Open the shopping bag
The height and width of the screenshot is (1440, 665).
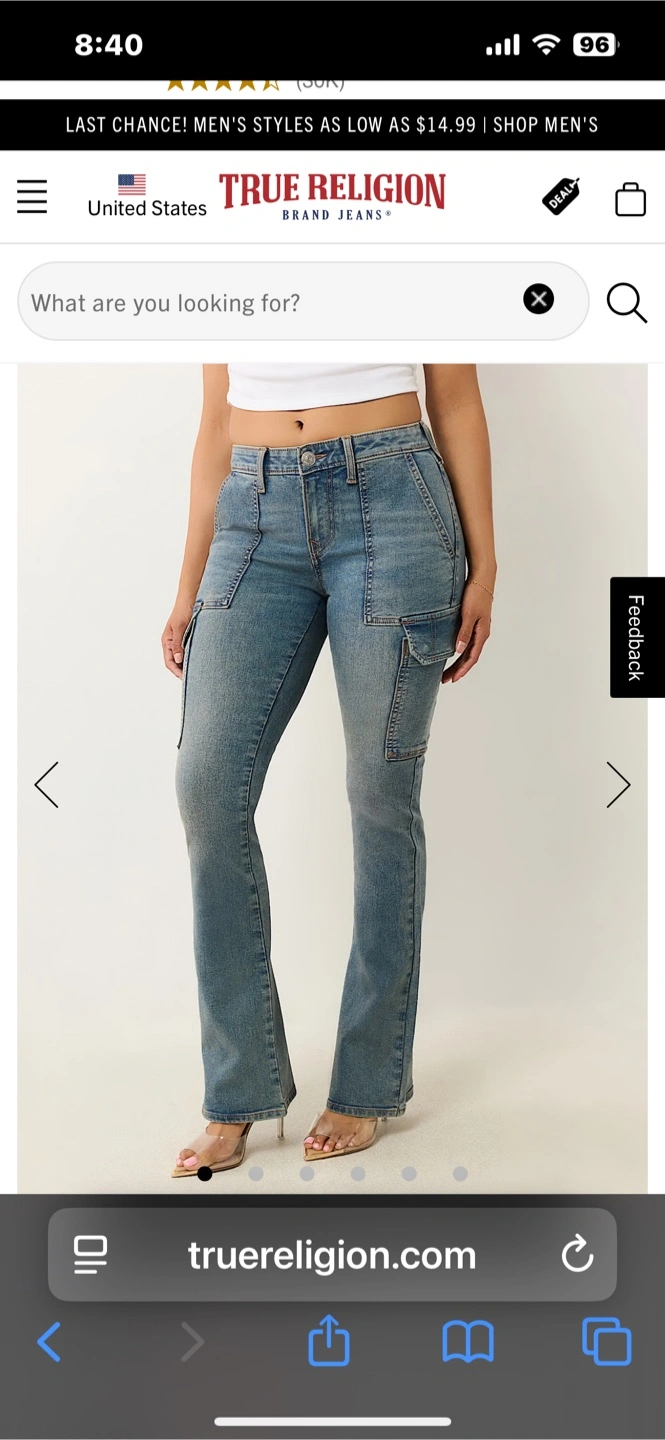[x=630, y=198]
